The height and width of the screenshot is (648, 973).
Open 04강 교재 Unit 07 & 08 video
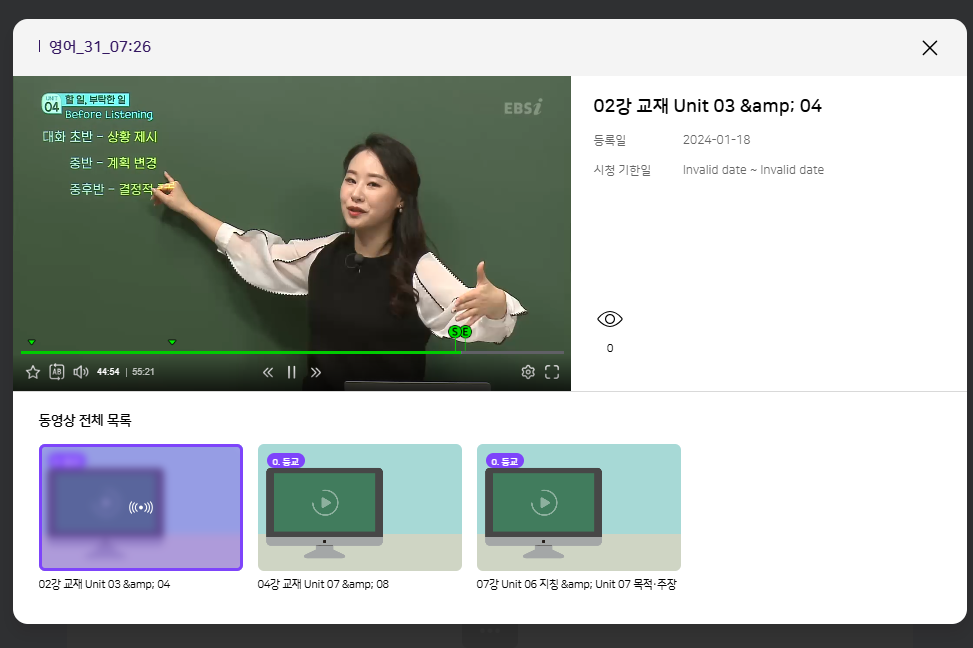tap(360, 507)
